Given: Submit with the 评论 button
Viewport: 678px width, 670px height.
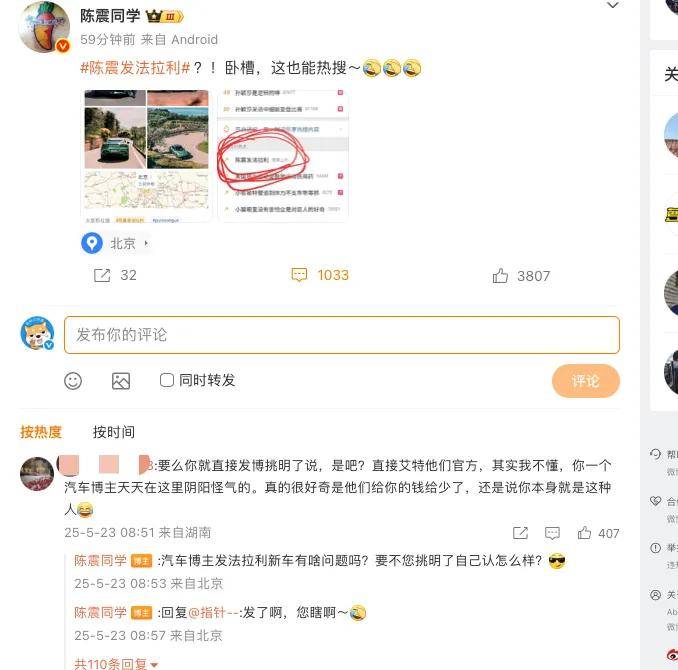Looking at the screenshot, I should (x=585, y=381).
